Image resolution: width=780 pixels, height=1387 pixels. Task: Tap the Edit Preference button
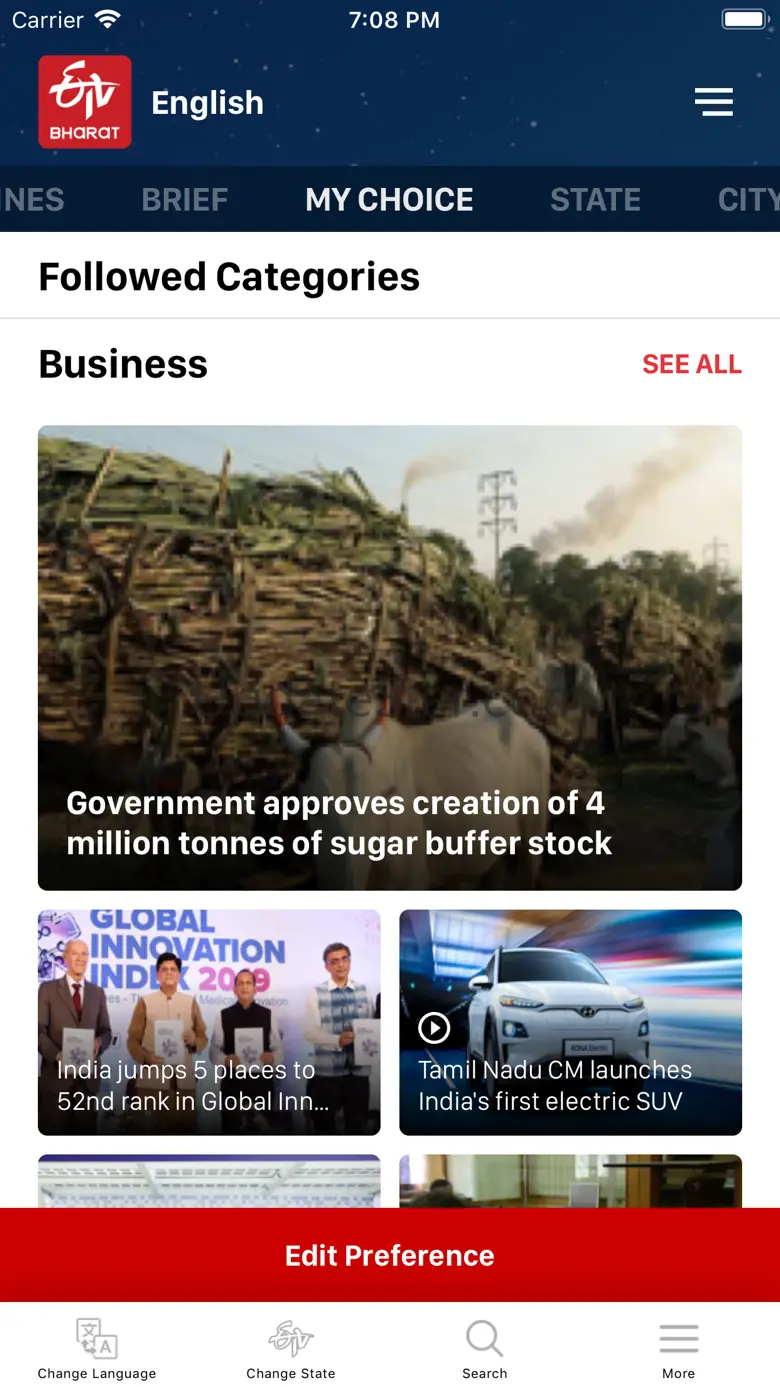pos(390,1255)
